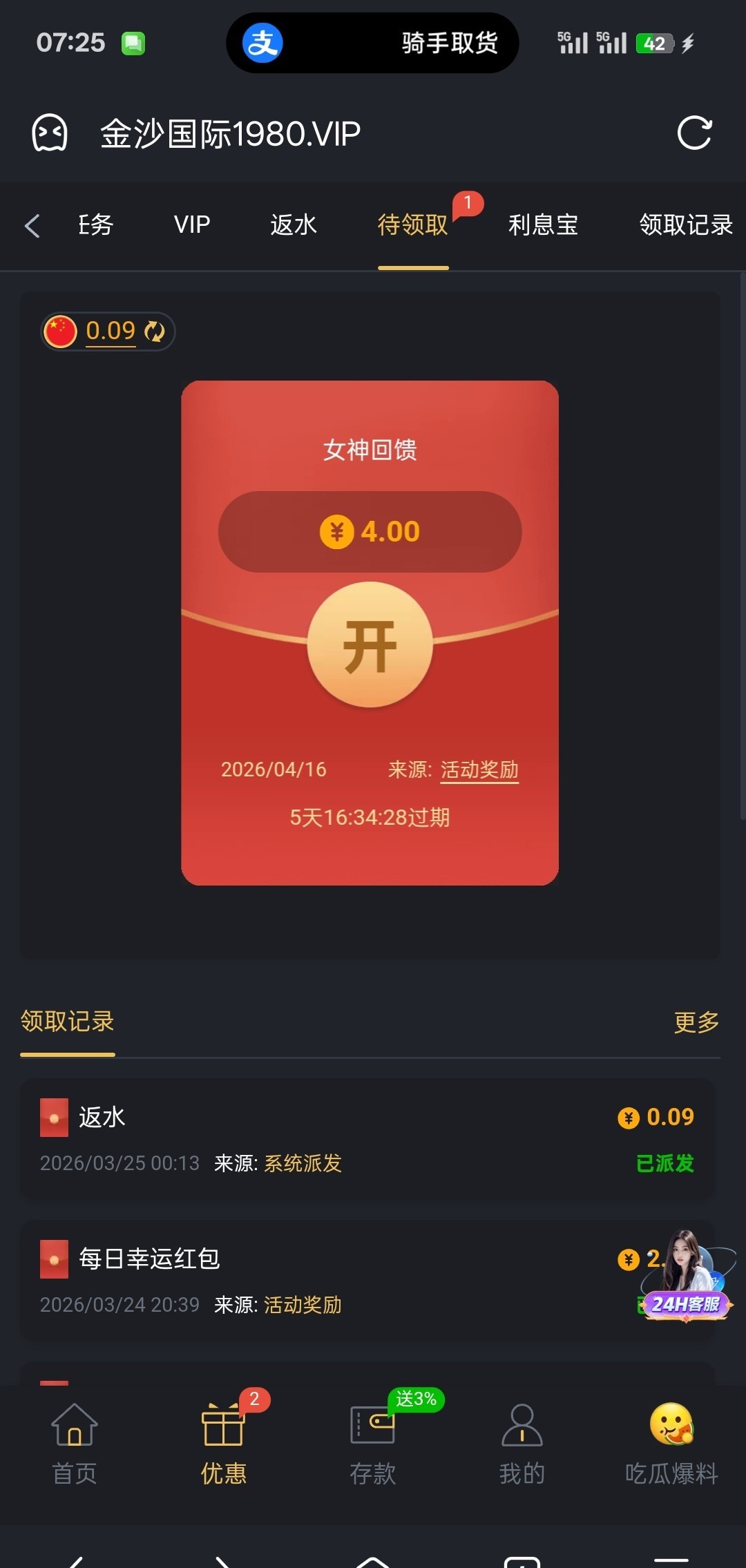Refresh the 0.09 balance
This screenshot has width=746, height=1568.
click(155, 332)
